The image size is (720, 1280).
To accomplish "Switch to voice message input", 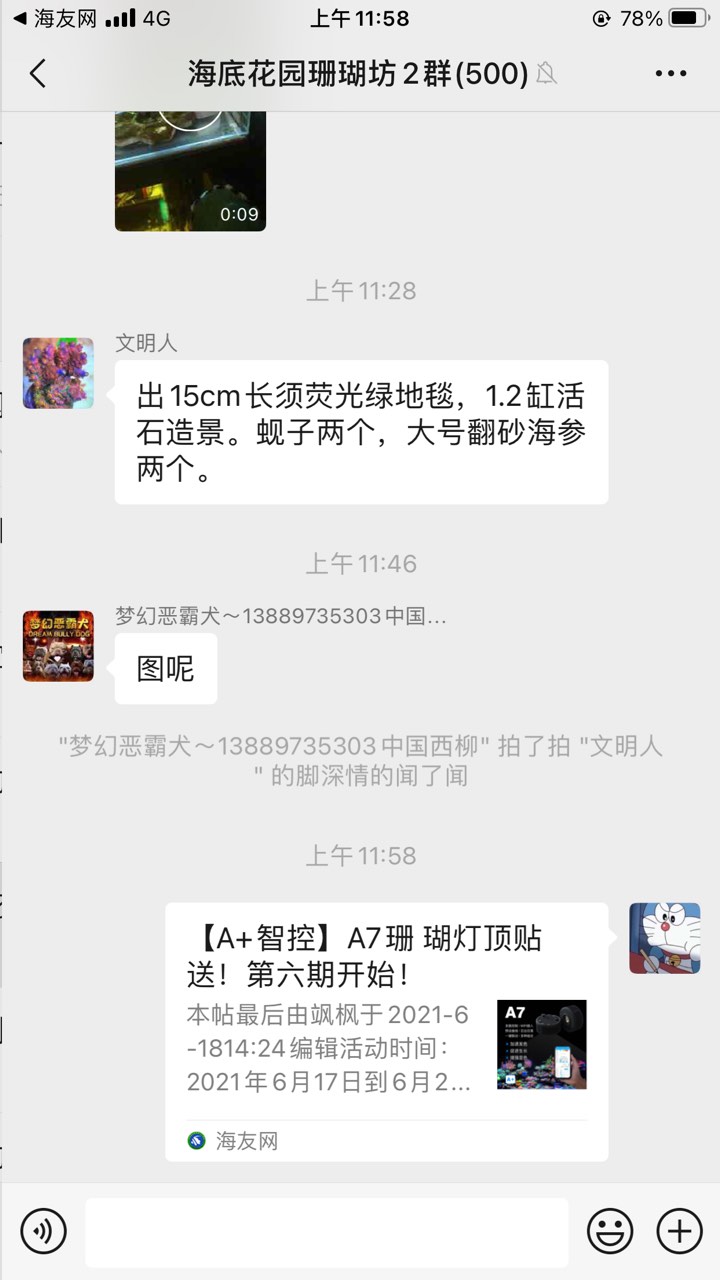I will (43, 1231).
